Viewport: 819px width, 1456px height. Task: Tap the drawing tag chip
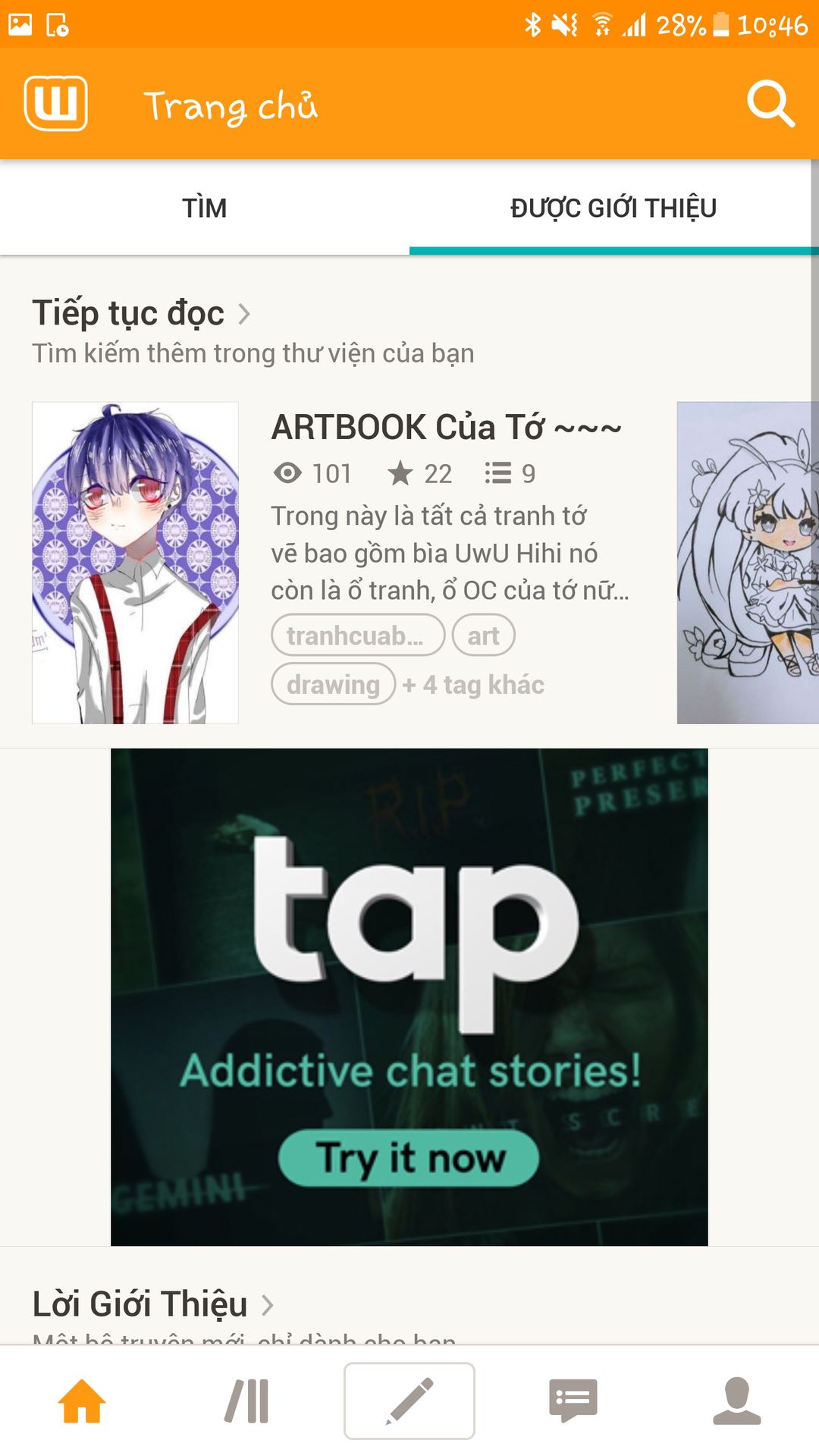(334, 684)
